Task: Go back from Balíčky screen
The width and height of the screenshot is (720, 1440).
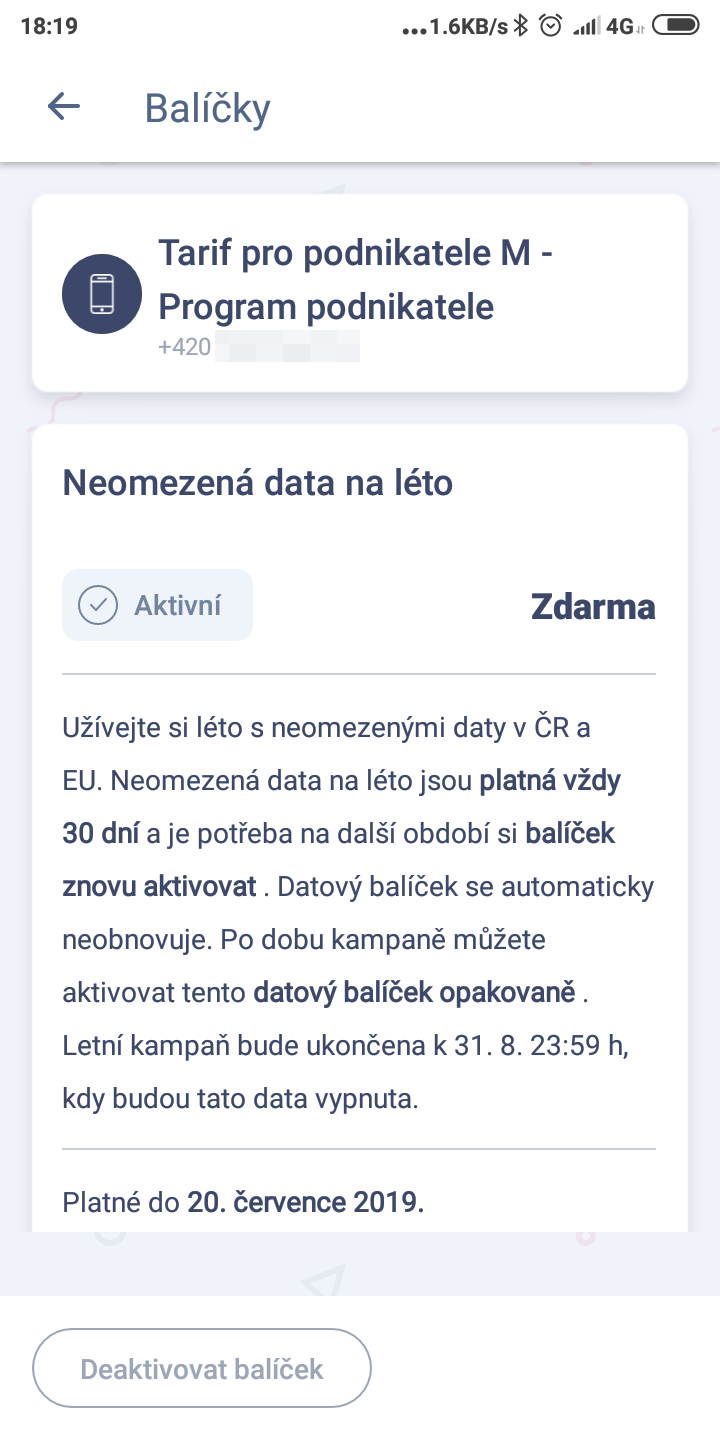Action: click(64, 106)
